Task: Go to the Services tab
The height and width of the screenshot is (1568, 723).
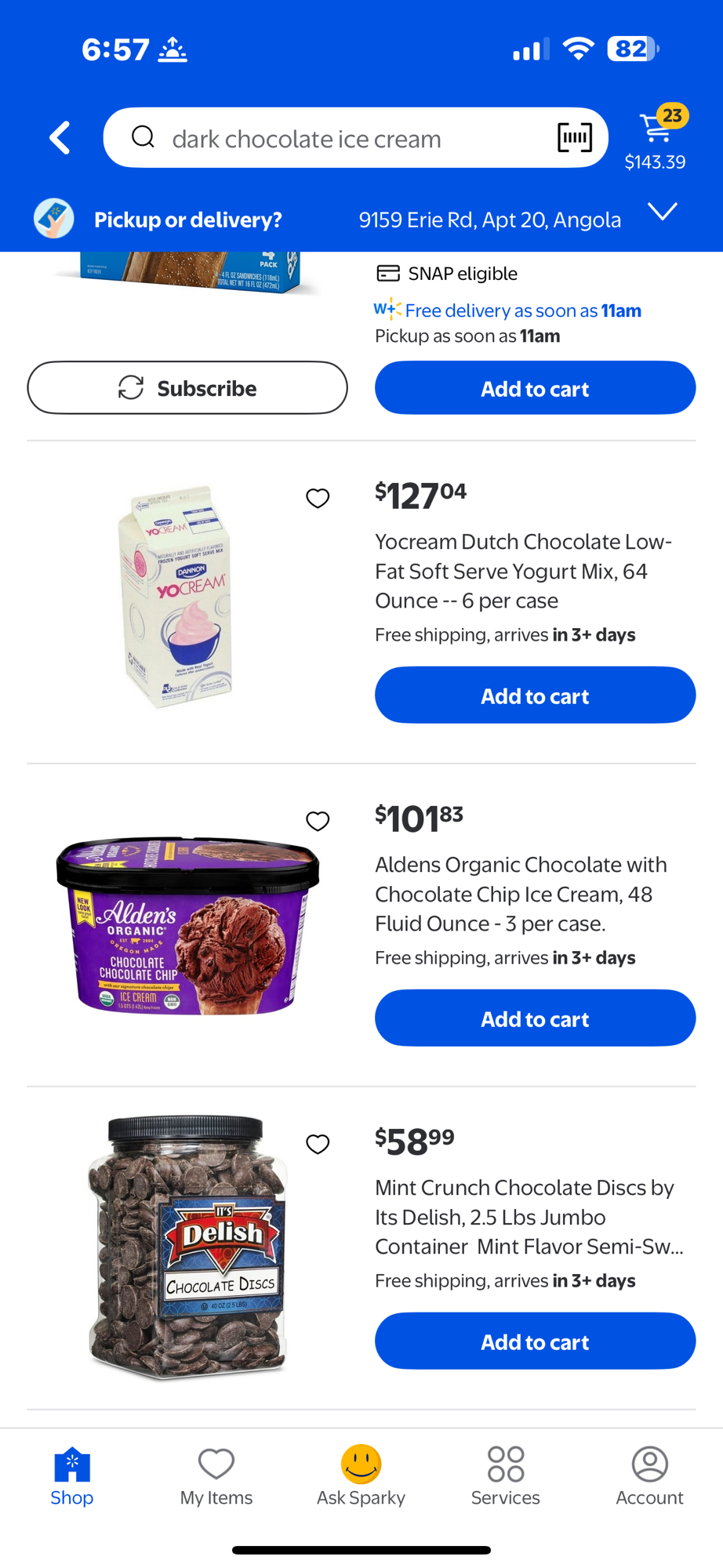Action: coord(505,1476)
